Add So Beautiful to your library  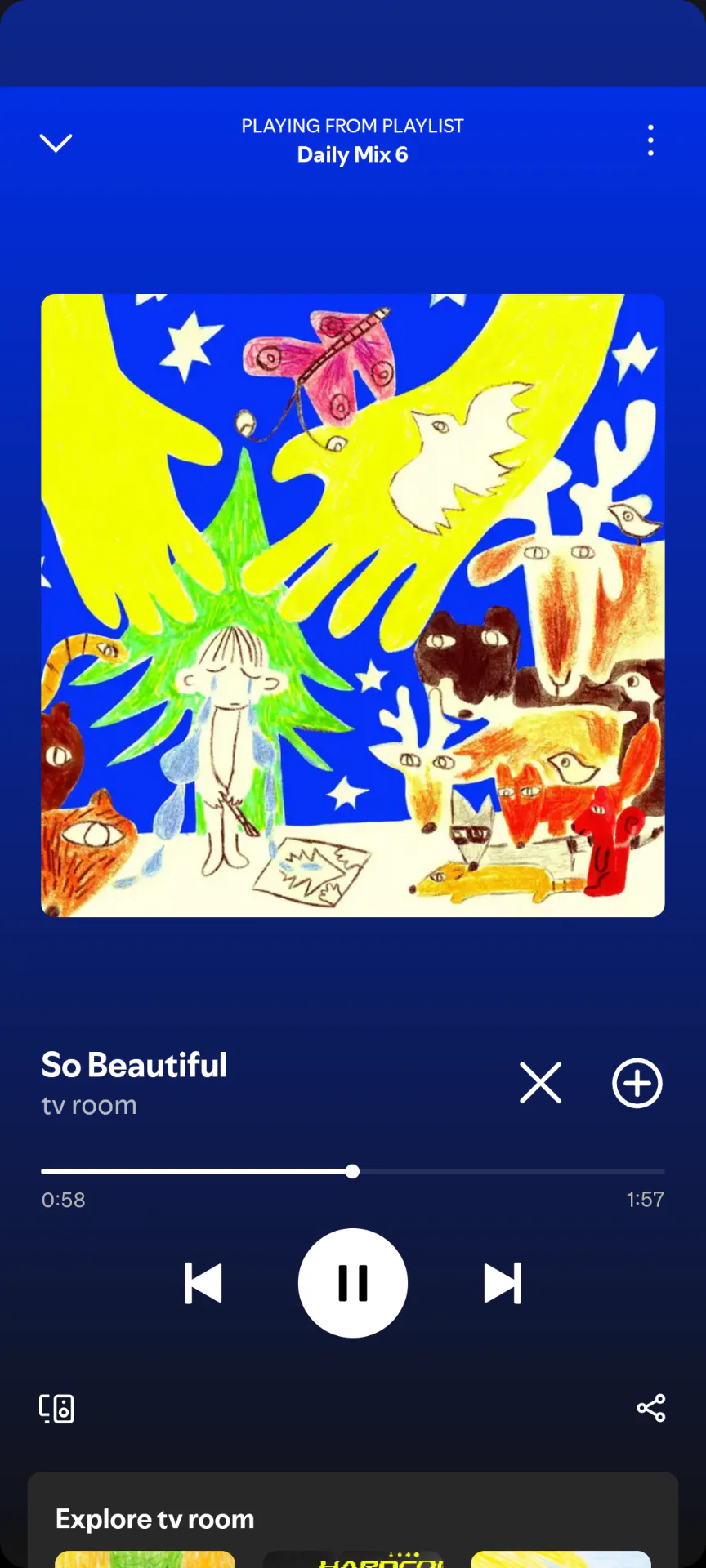[637, 1083]
